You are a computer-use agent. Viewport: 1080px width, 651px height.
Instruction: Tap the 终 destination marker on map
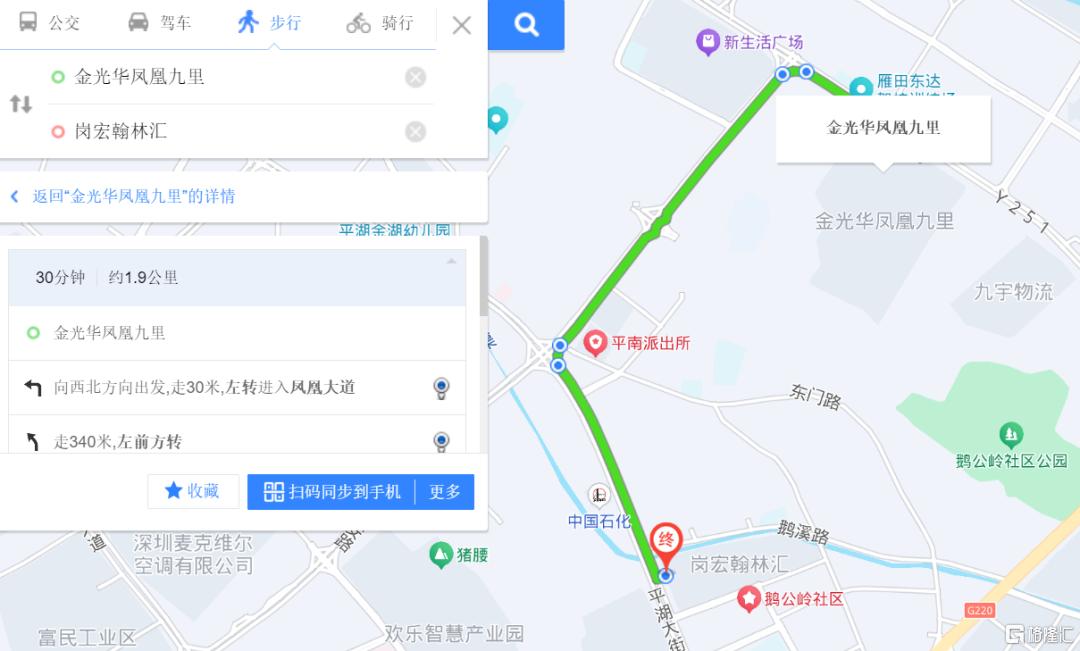click(666, 541)
